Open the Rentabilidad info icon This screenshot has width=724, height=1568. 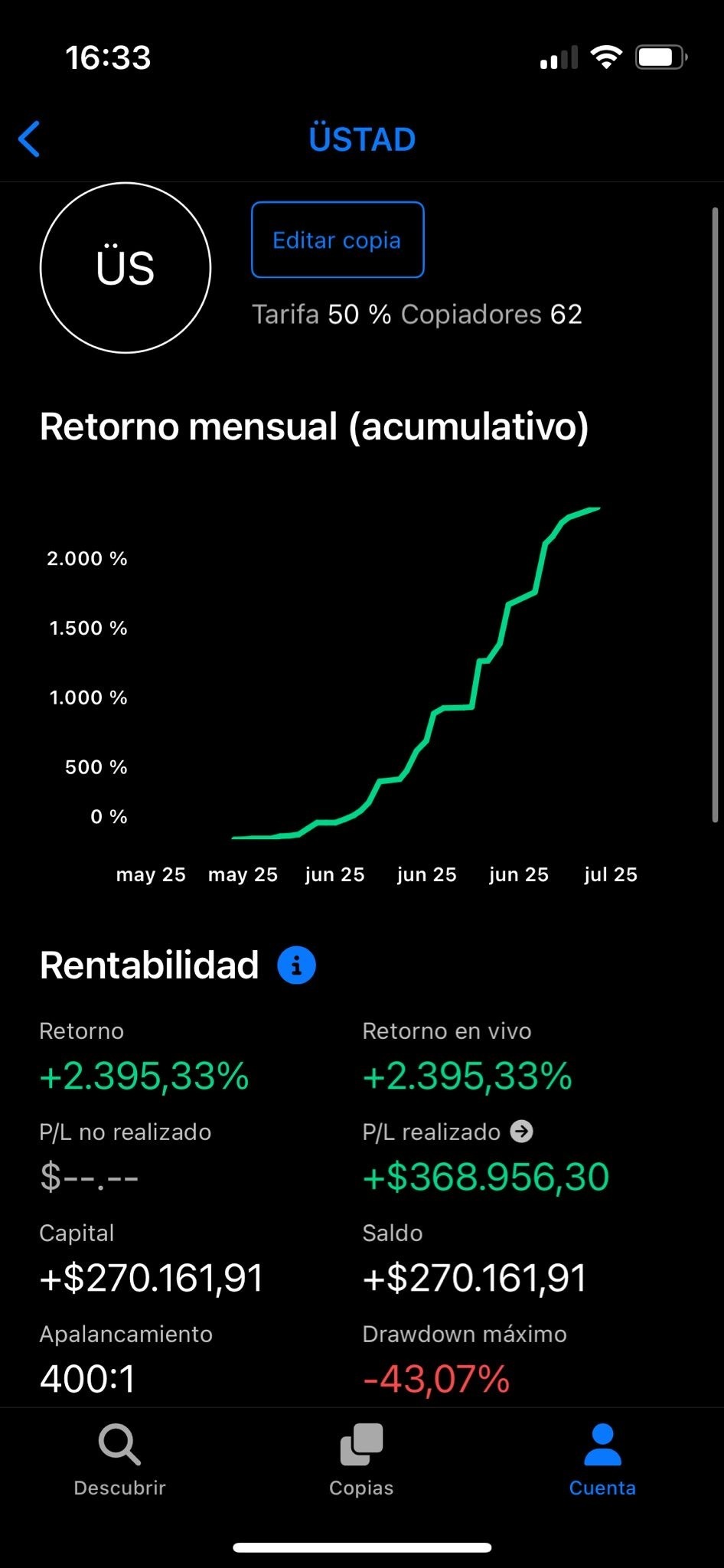296,965
